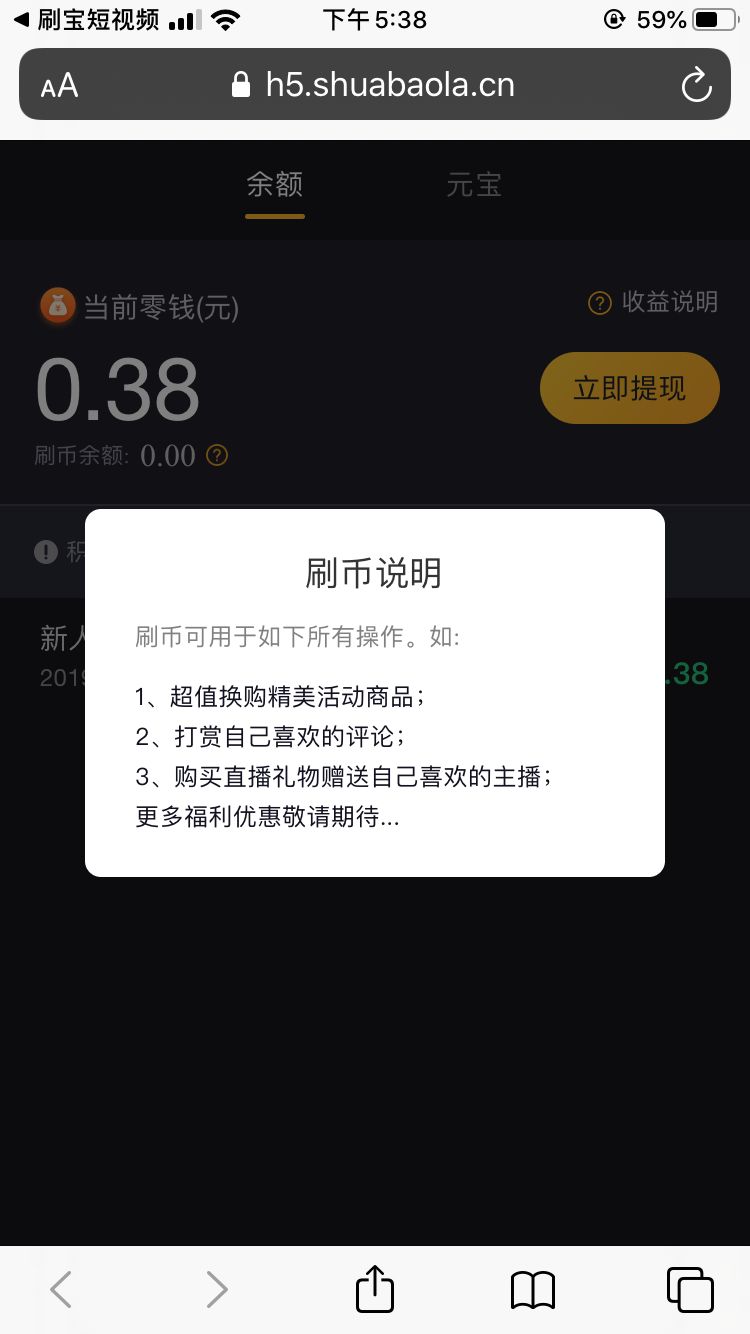Tap the 立即提现 withdraw button
The width and height of the screenshot is (750, 1334).
[629, 388]
